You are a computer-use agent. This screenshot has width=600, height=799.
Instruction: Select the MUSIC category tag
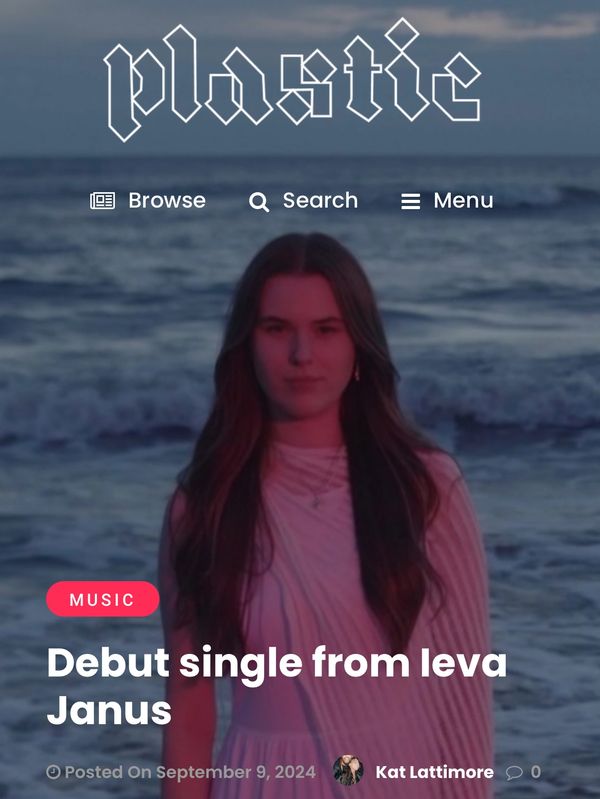coord(102,600)
